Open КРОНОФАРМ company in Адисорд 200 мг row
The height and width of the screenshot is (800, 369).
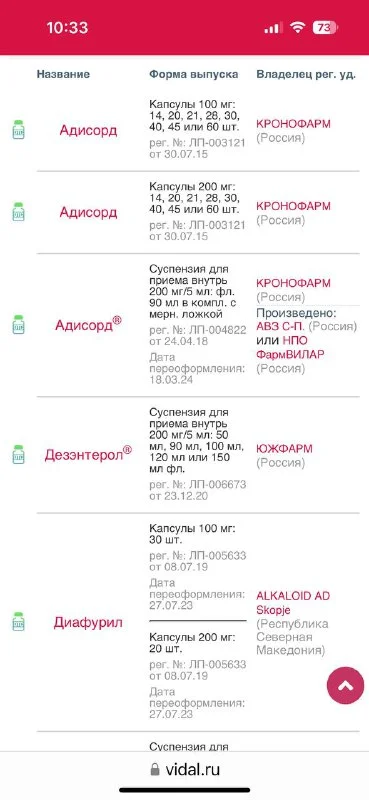(x=293, y=206)
